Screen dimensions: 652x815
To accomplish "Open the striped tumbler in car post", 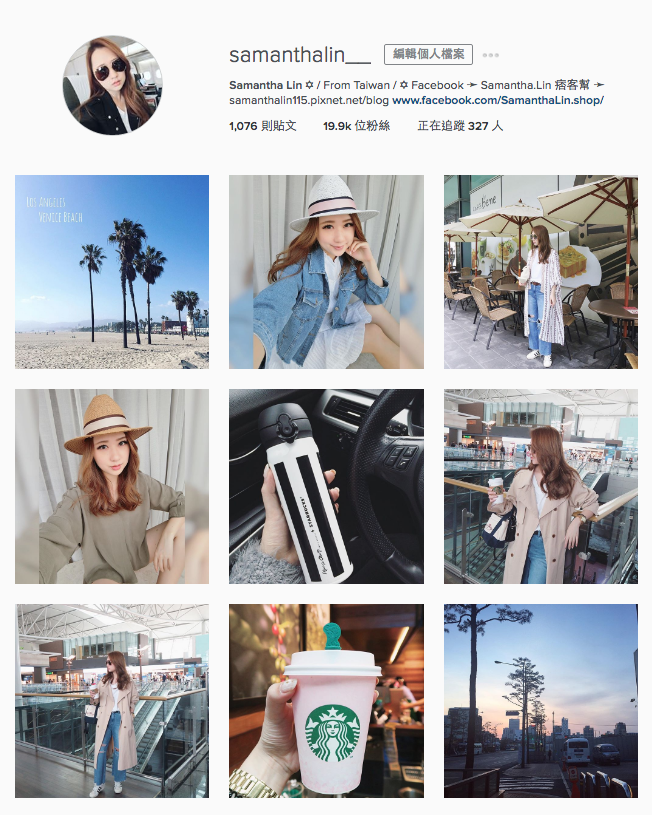I will click(326, 486).
